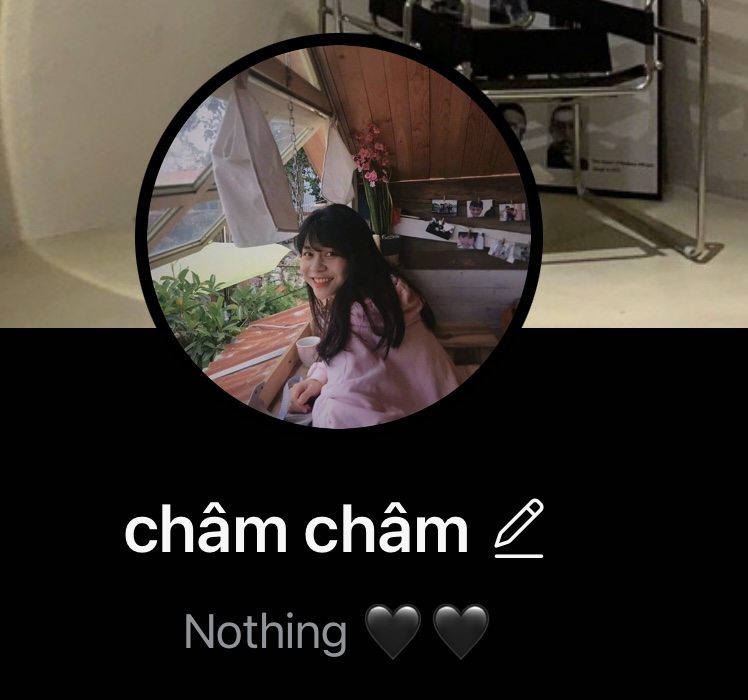This screenshot has width=748, height=700.
Task: Edit the châm châm profile name
Action: coord(519,528)
